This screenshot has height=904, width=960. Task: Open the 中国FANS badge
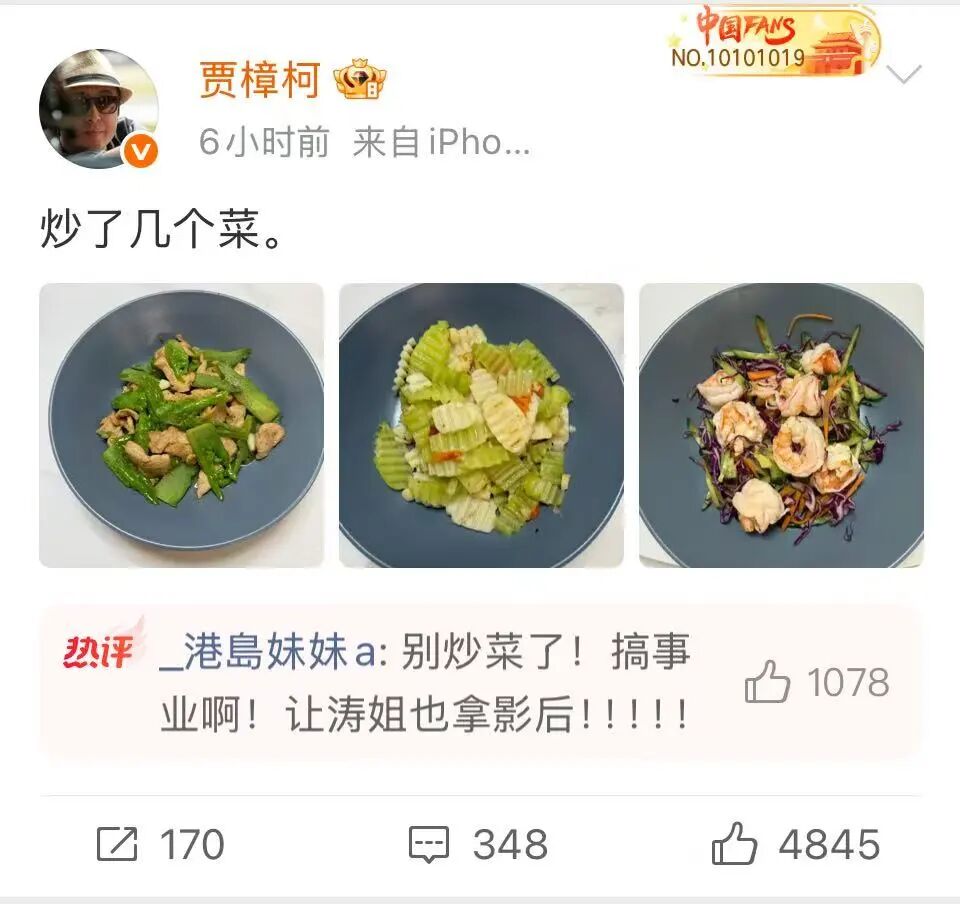[x=775, y=40]
